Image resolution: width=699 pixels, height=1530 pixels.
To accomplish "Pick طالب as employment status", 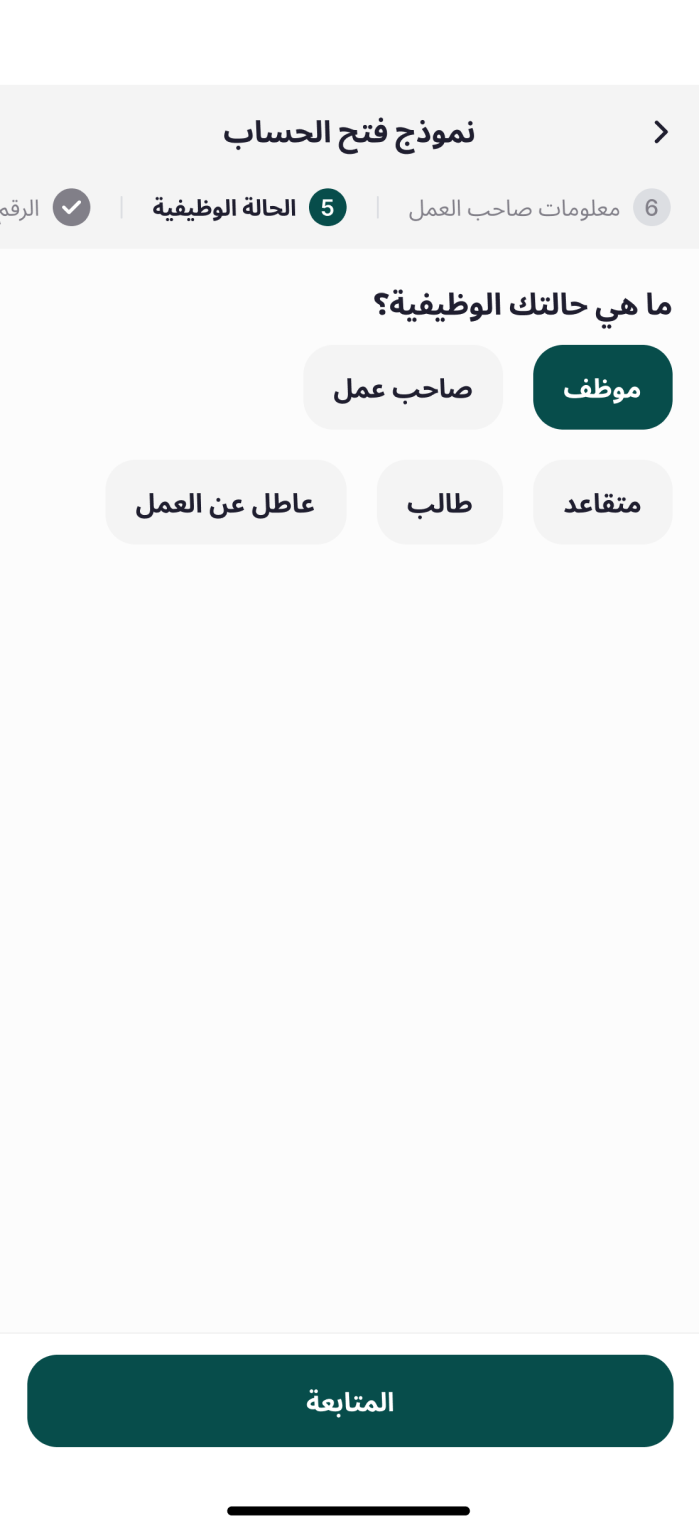I will point(440,503).
